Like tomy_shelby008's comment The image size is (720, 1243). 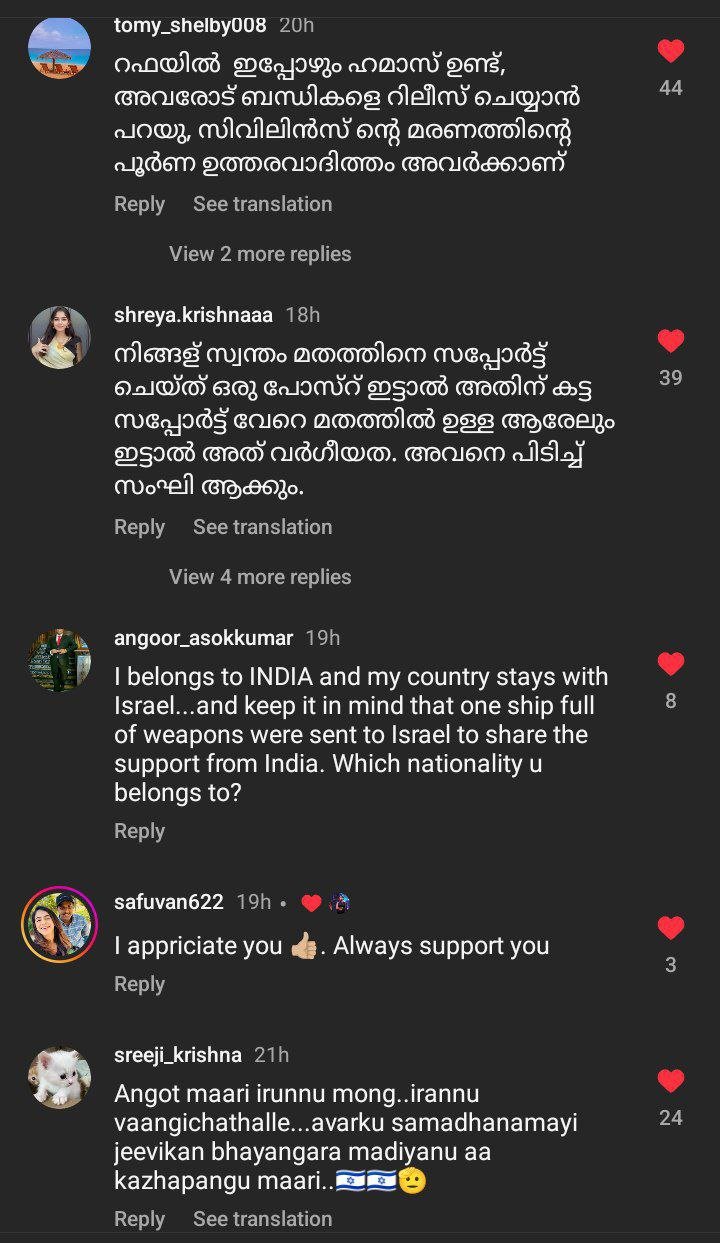pyautogui.click(x=671, y=51)
